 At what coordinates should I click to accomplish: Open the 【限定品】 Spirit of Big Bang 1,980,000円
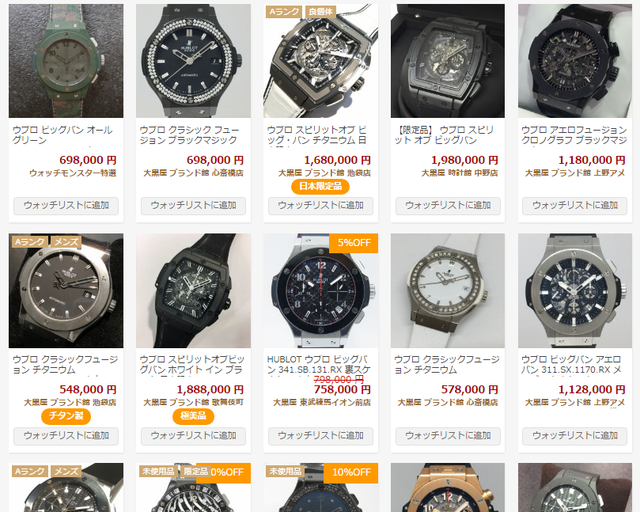pyautogui.click(x=447, y=137)
